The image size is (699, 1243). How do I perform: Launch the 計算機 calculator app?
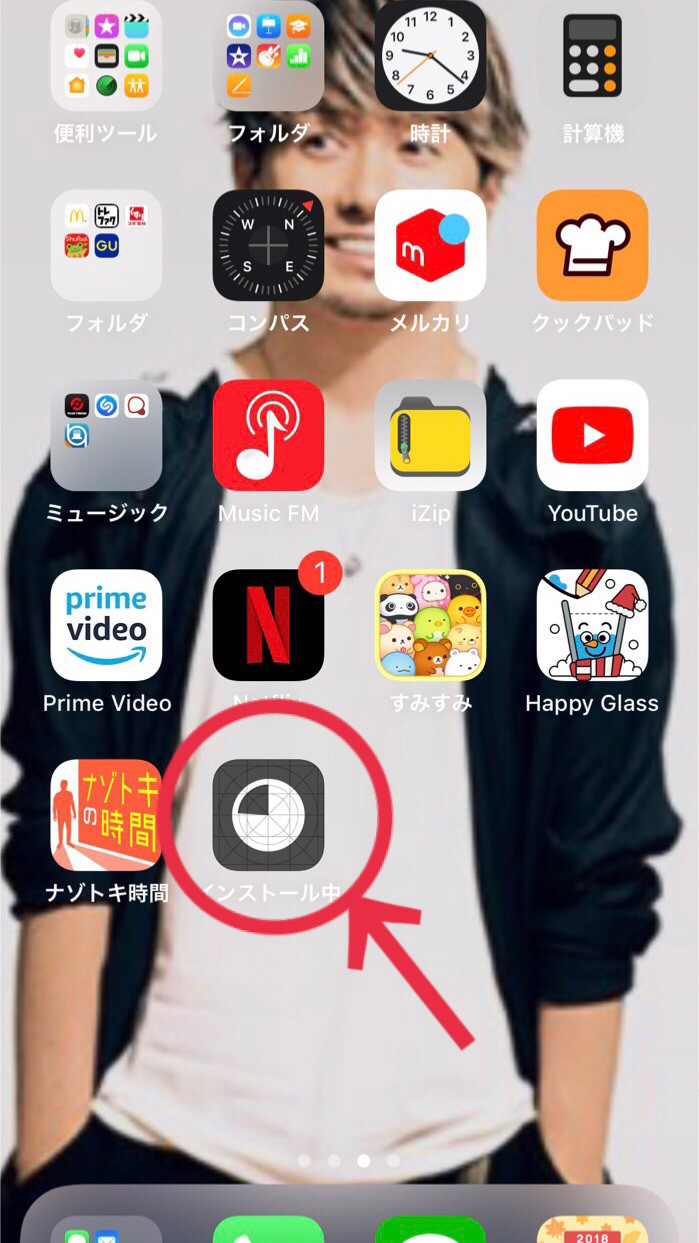592,55
